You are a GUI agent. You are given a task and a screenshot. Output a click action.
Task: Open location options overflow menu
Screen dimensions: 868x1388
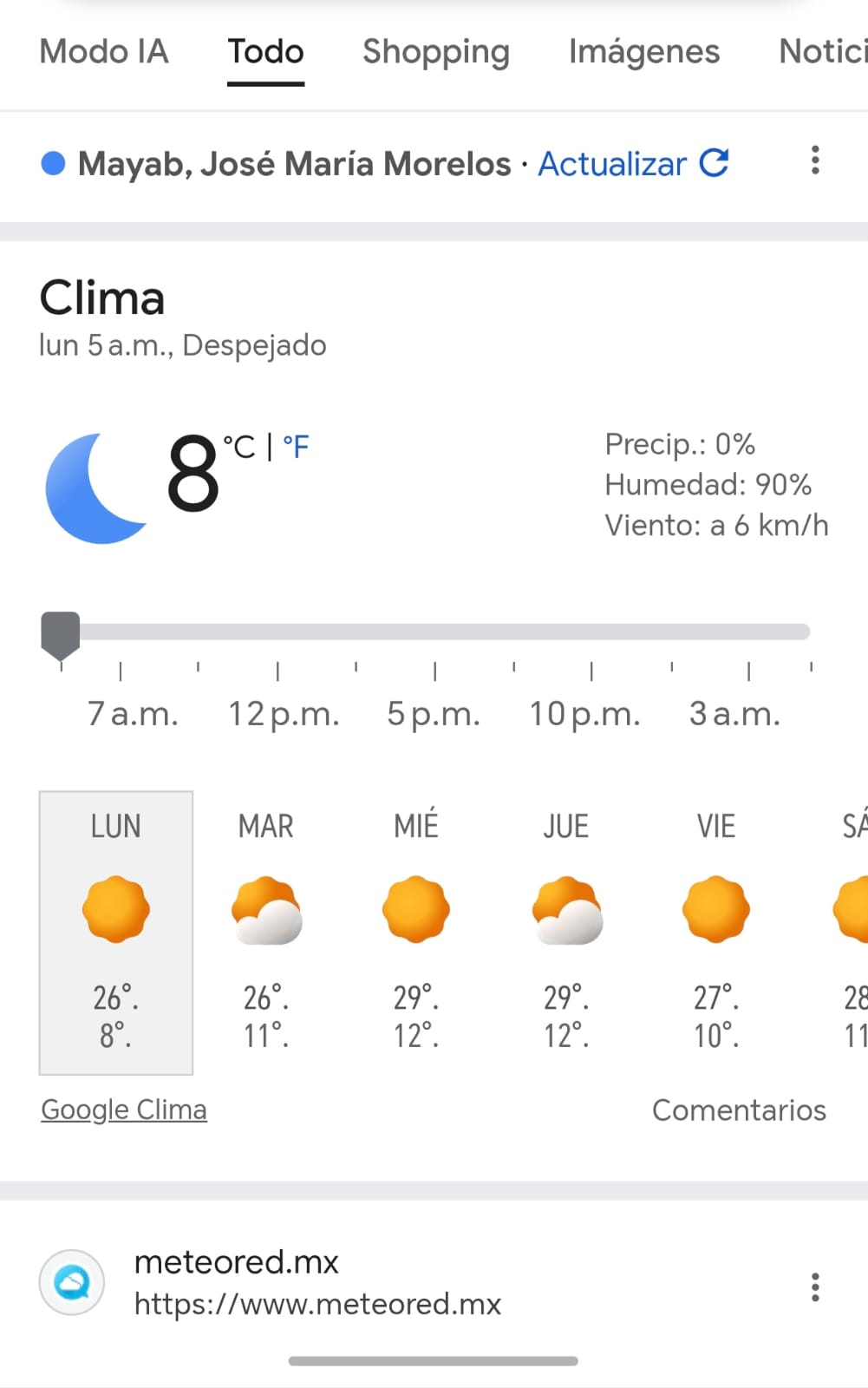[815, 160]
